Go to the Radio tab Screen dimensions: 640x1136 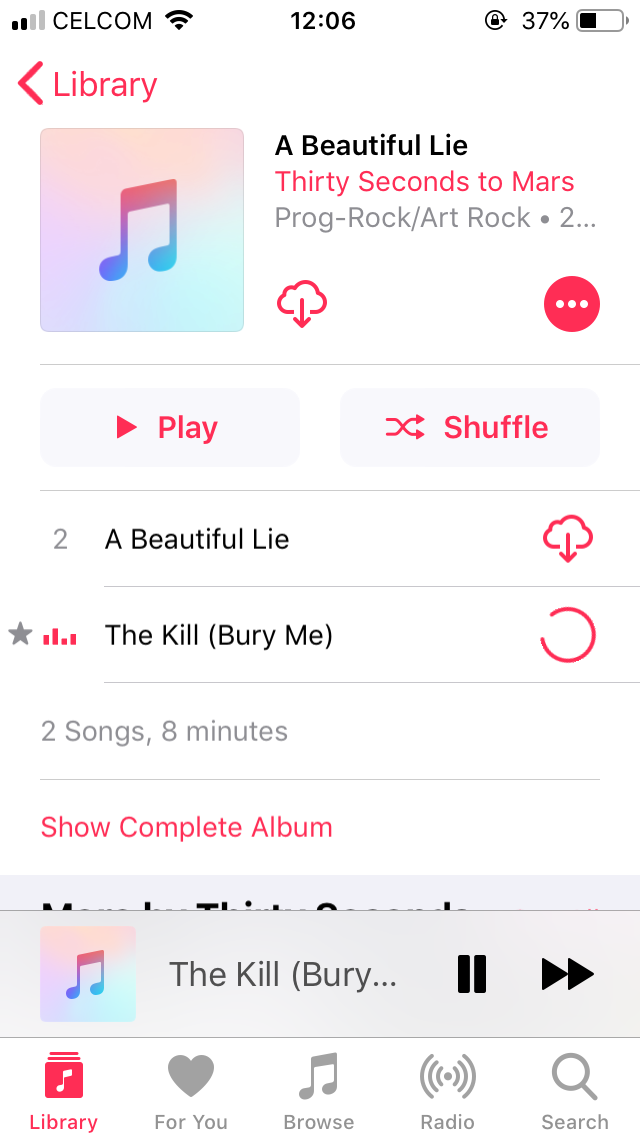click(447, 1093)
